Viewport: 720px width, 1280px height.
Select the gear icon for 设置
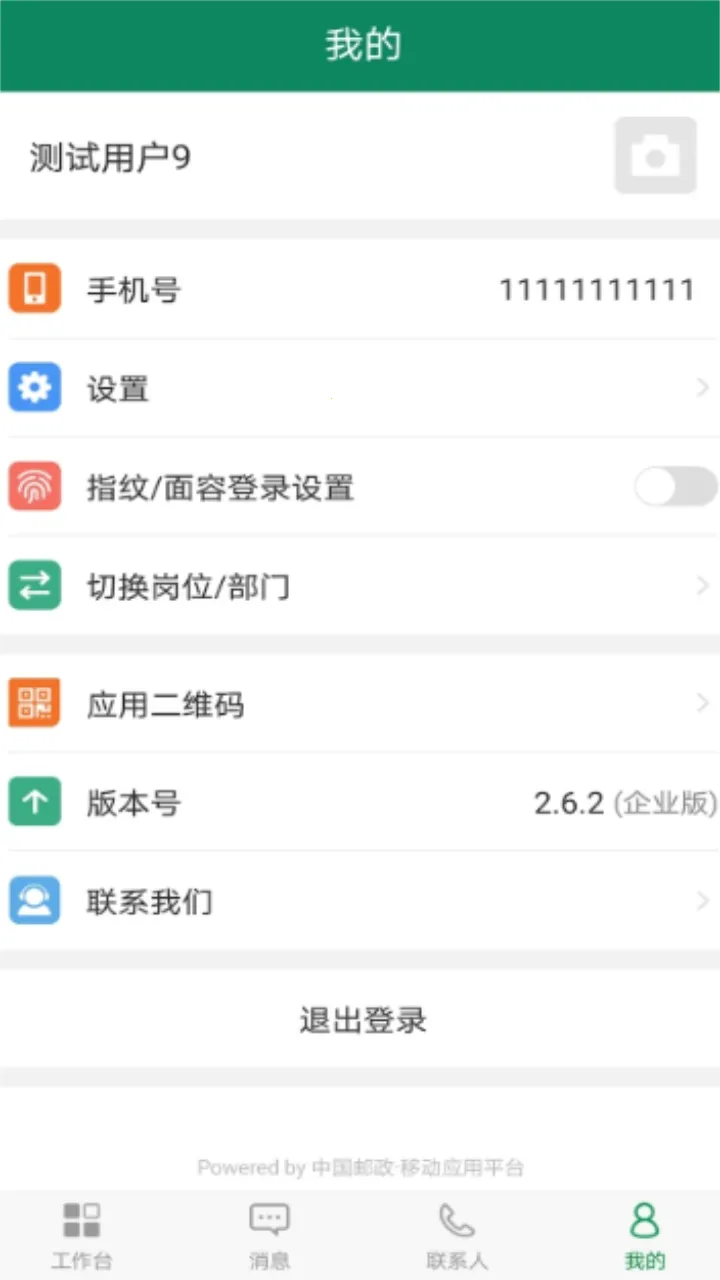[x=34, y=387]
